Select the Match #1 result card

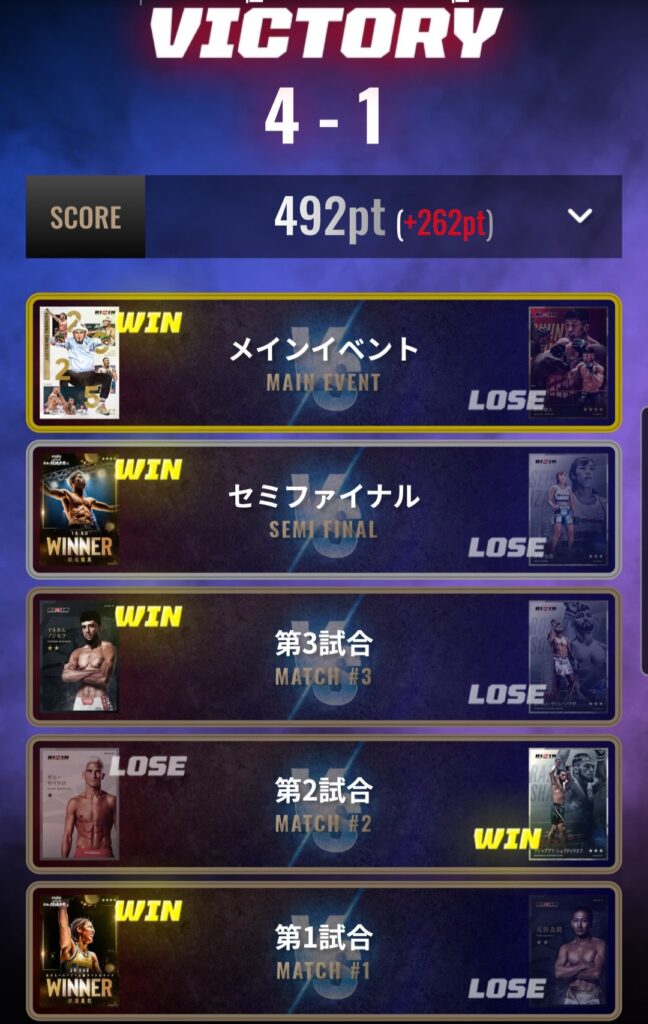(x=323, y=950)
